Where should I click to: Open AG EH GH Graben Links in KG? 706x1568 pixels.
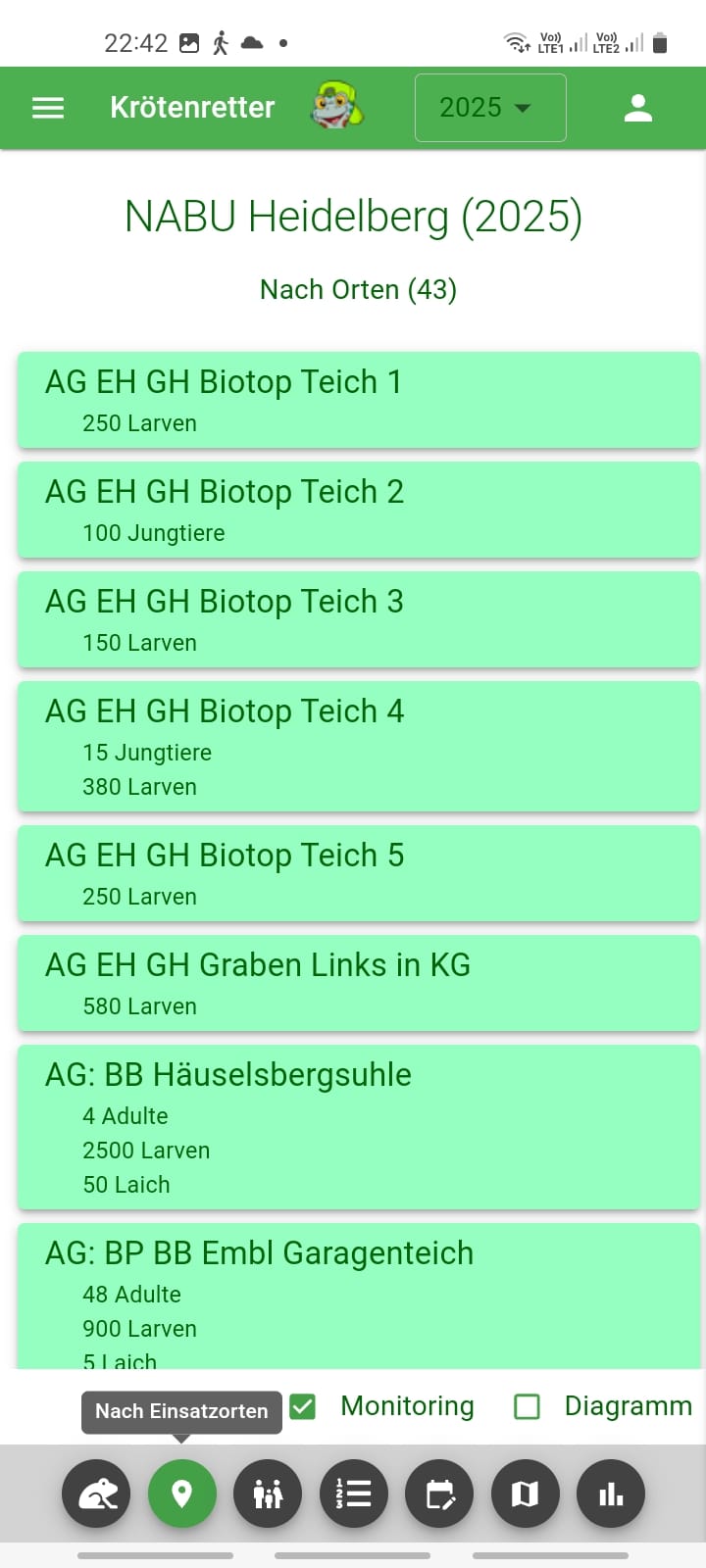359,984
